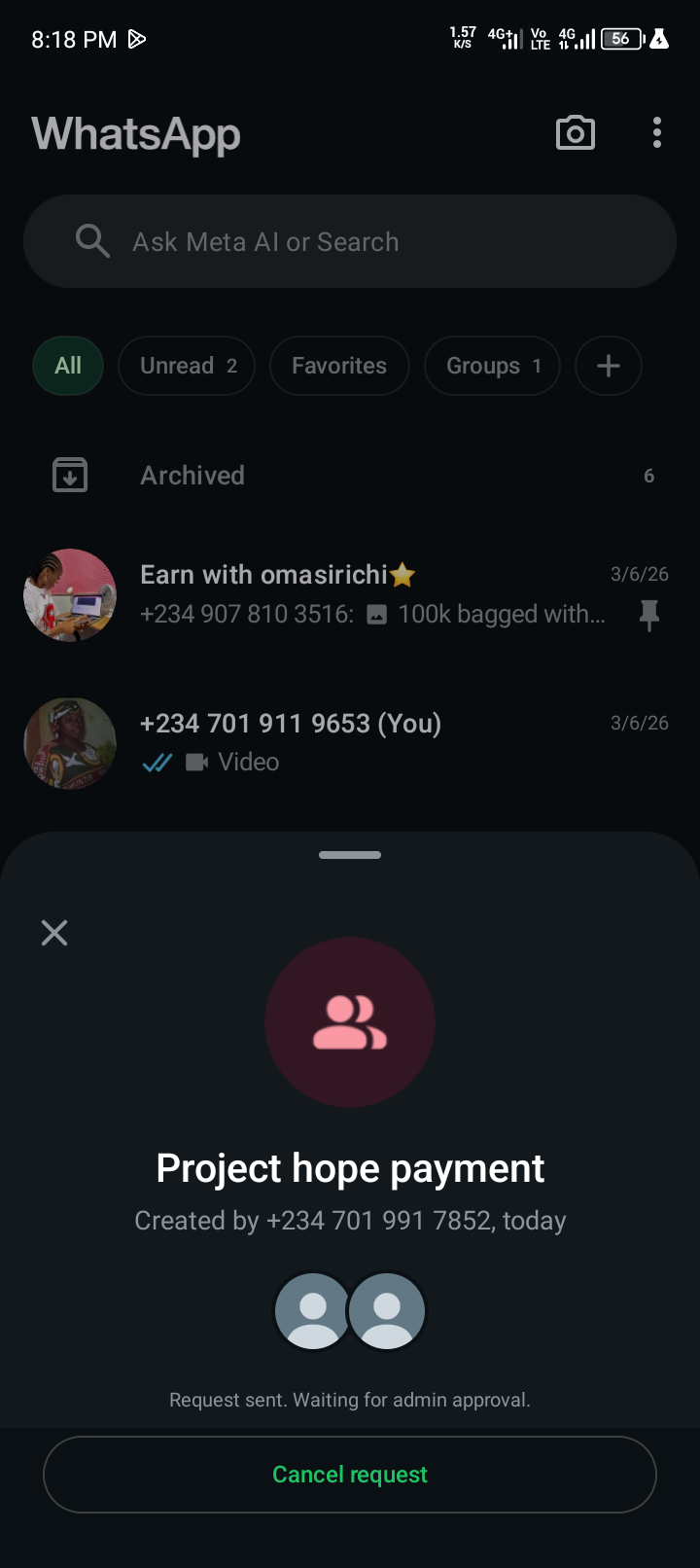The image size is (700, 1568).
Task: Open the three-dot overflow menu
Action: click(657, 133)
